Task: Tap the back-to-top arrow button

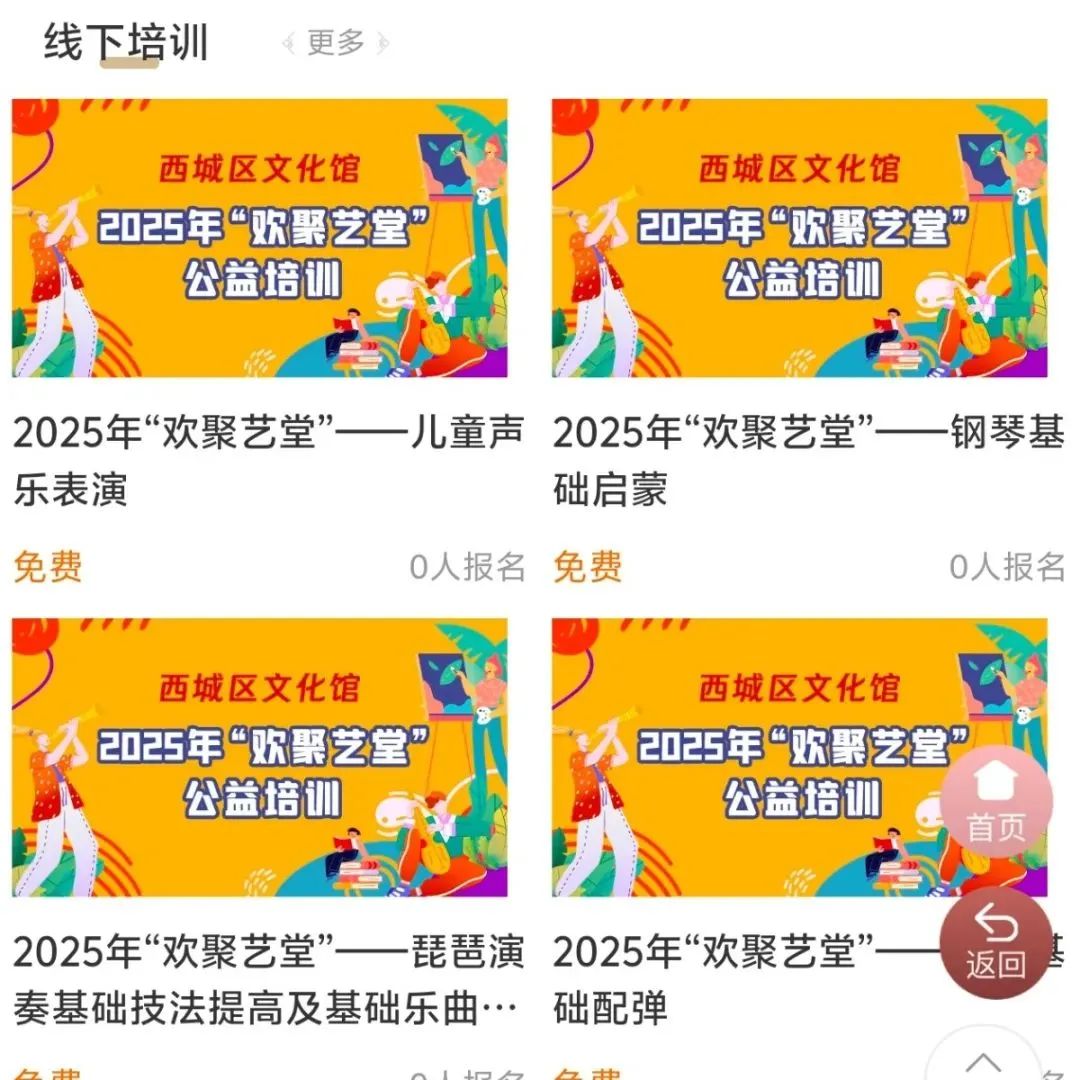Action: pos(984,1062)
